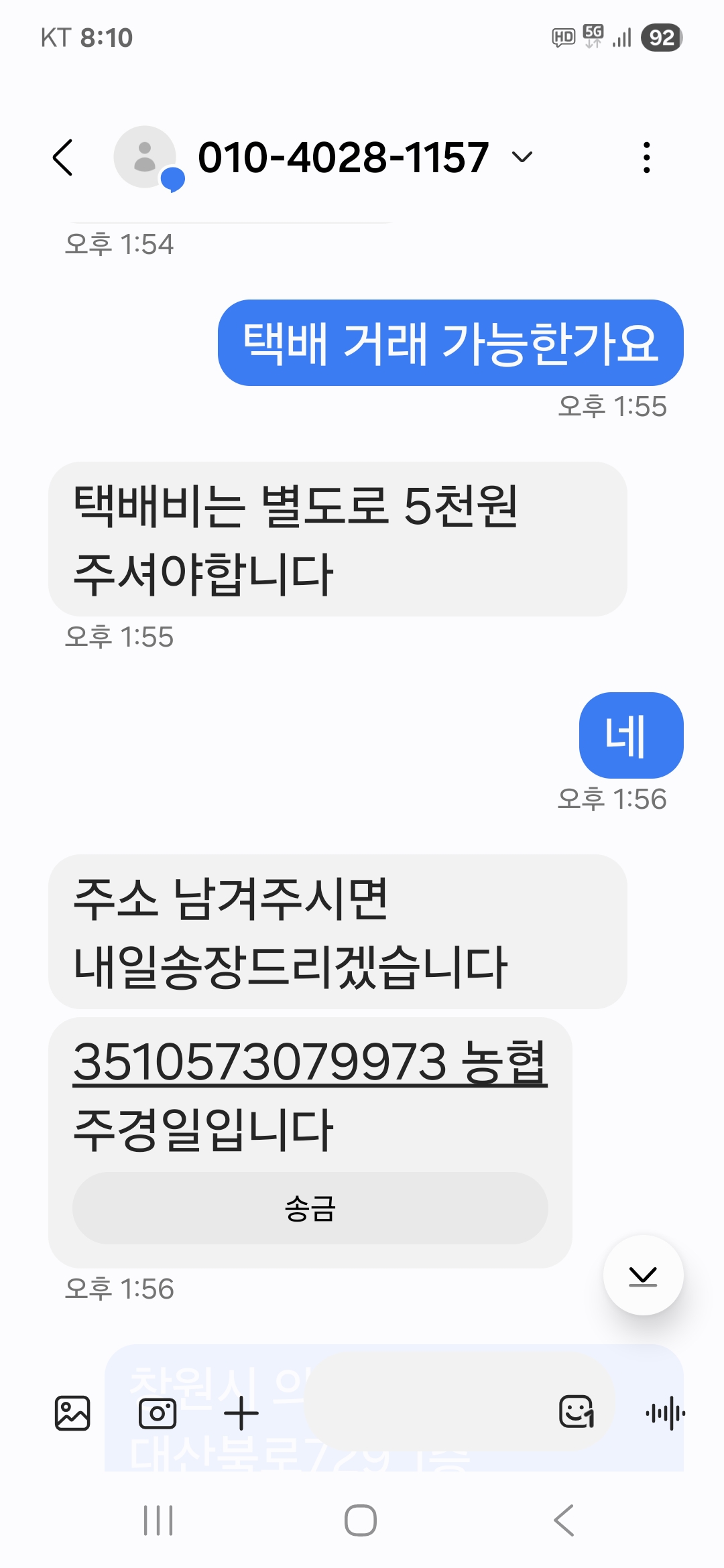Jump to the latest message
This screenshot has width=724, height=1568.
point(643,1275)
